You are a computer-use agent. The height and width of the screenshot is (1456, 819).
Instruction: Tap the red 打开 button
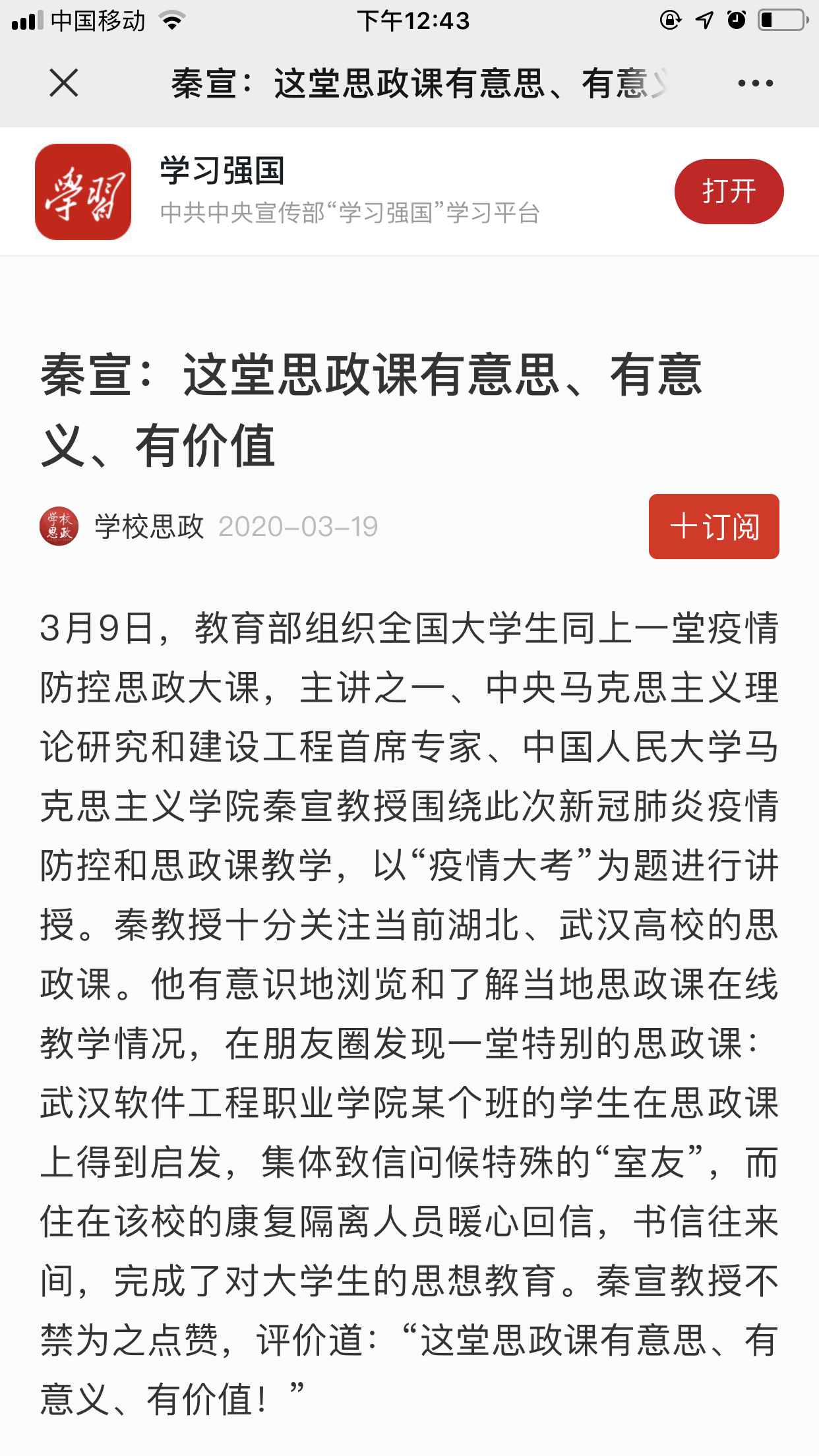pyautogui.click(x=729, y=191)
